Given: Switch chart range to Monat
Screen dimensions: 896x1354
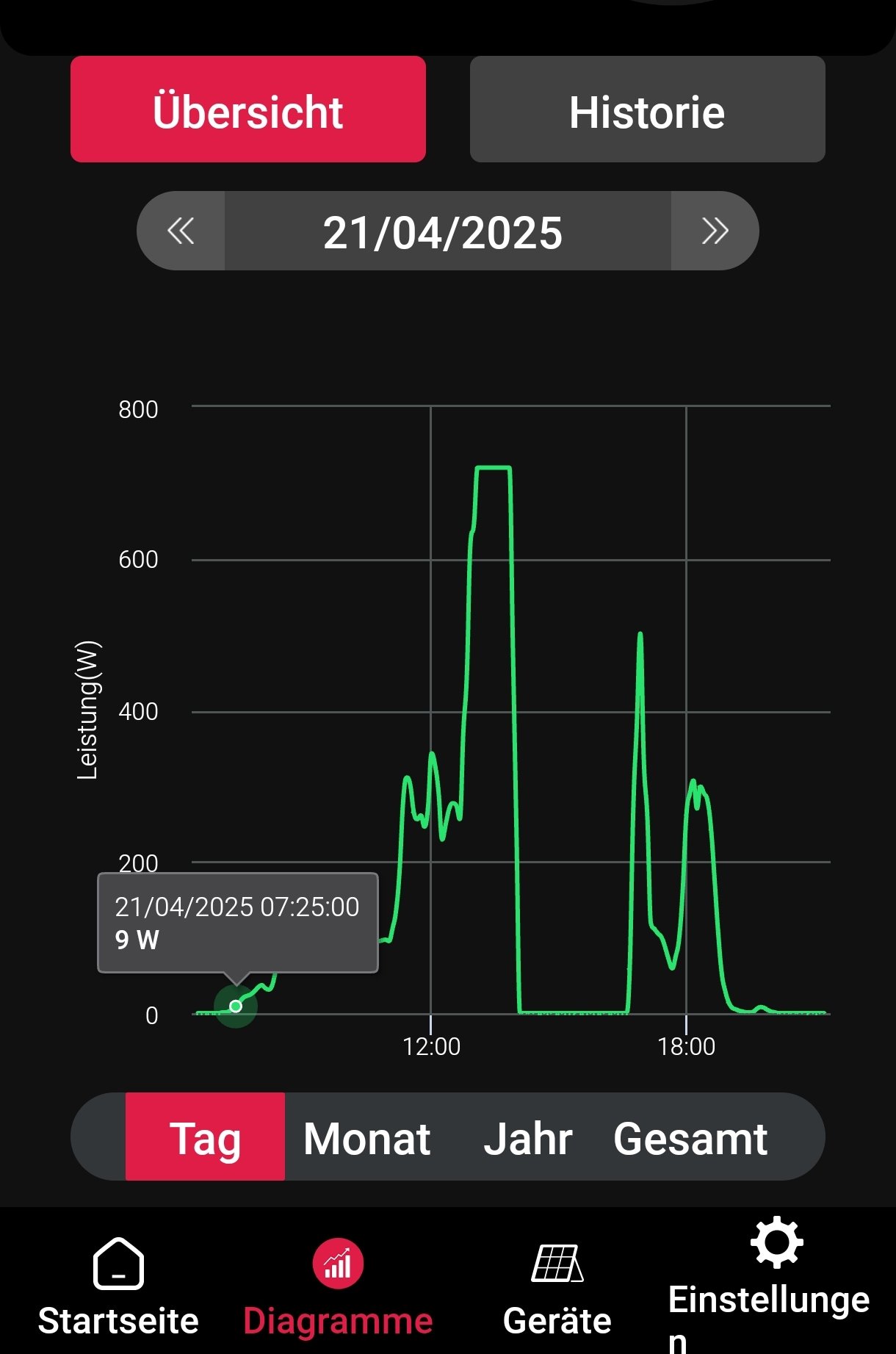Looking at the screenshot, I should [366, 1137].
